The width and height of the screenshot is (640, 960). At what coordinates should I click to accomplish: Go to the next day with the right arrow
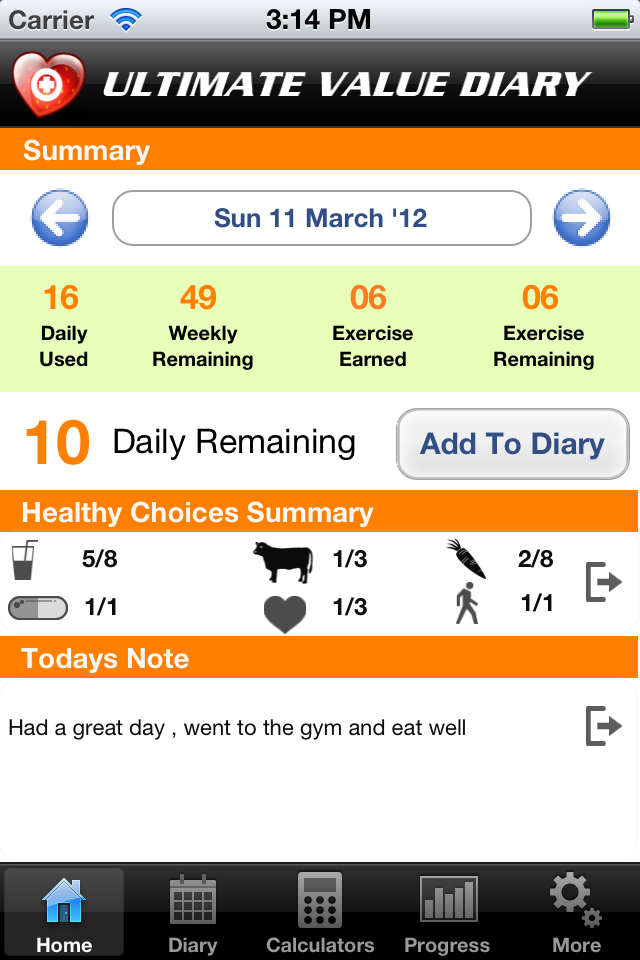[x=582, y=217]
